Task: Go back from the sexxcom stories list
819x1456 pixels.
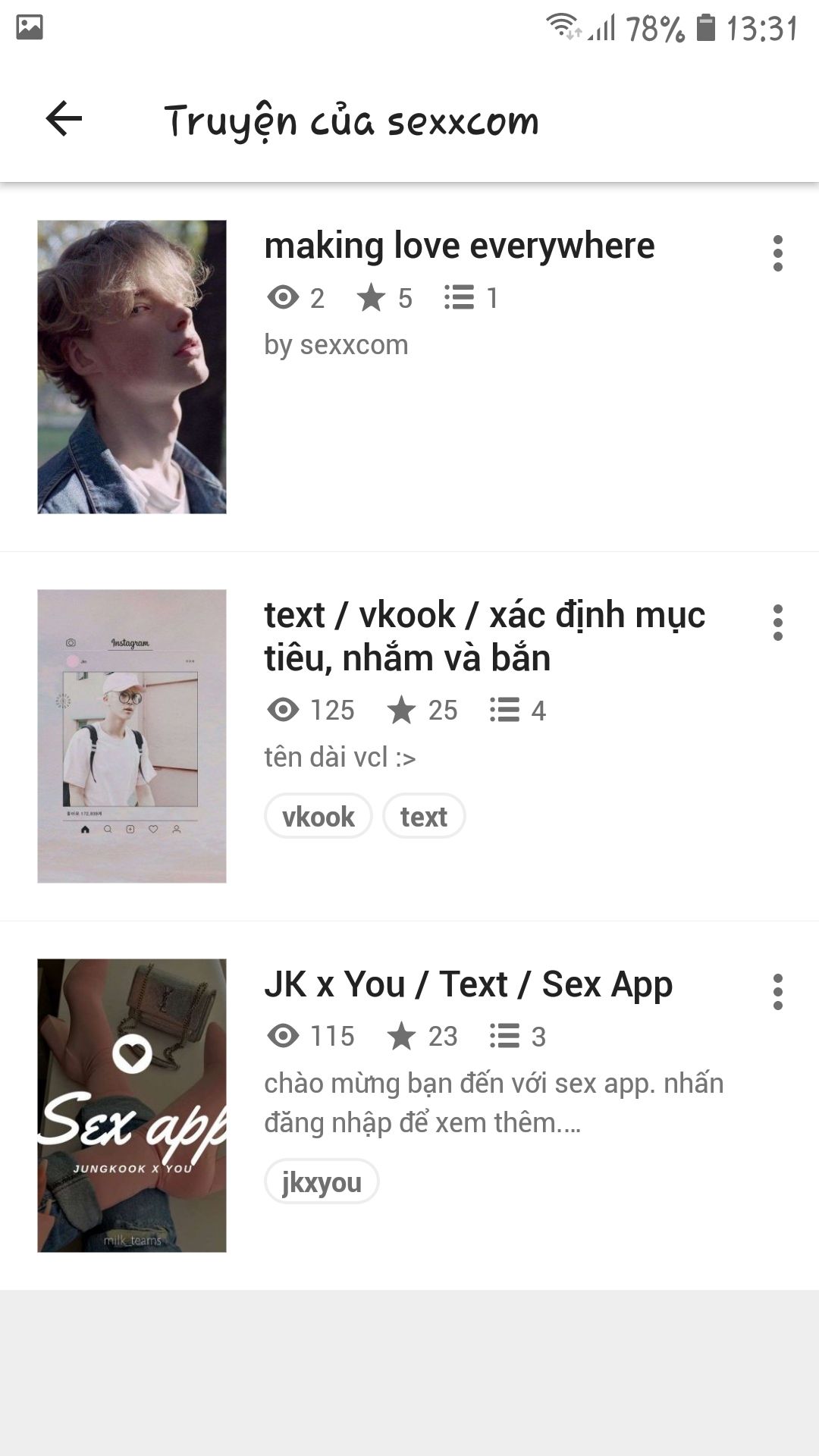Action: 64,119
